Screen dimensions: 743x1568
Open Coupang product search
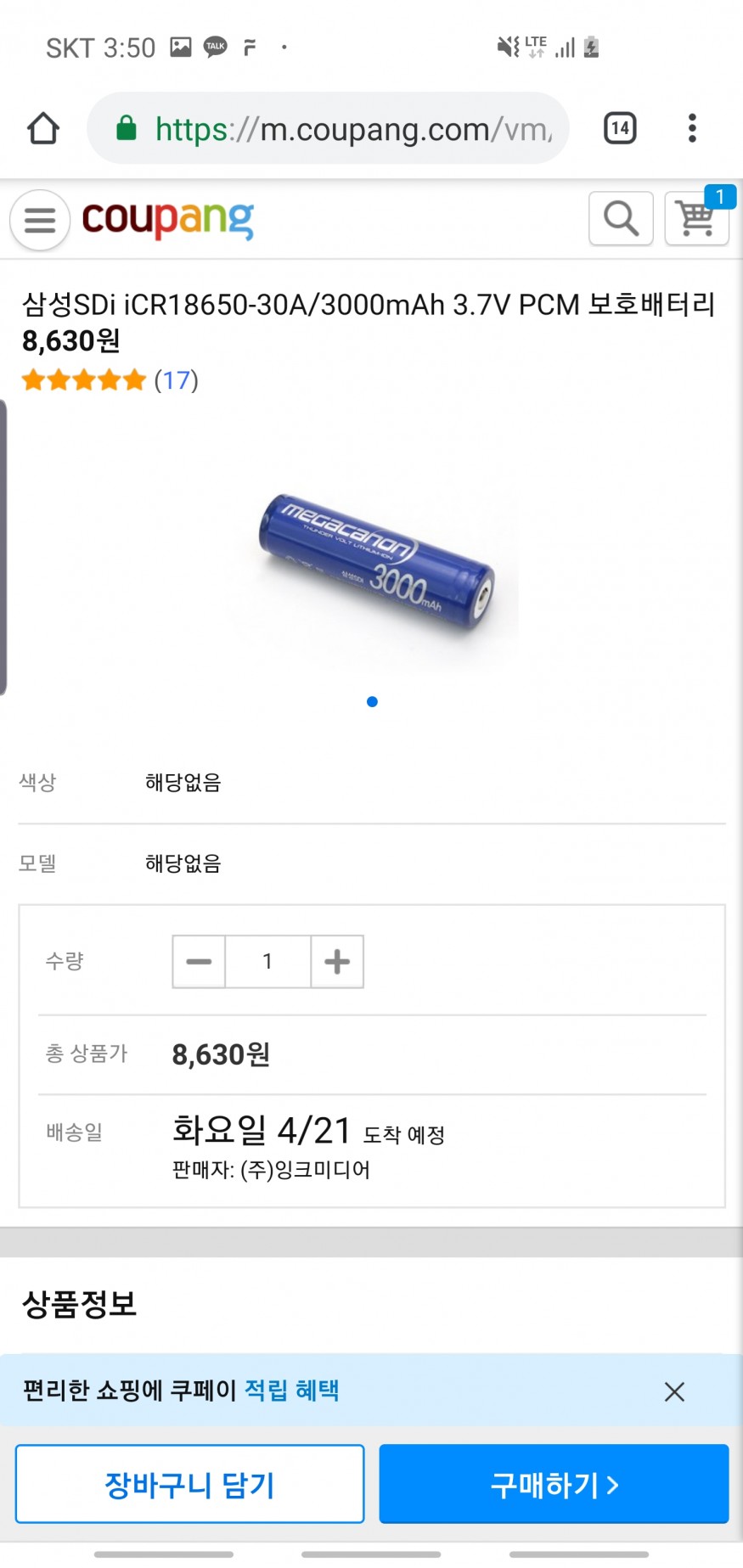pos(621,219)
